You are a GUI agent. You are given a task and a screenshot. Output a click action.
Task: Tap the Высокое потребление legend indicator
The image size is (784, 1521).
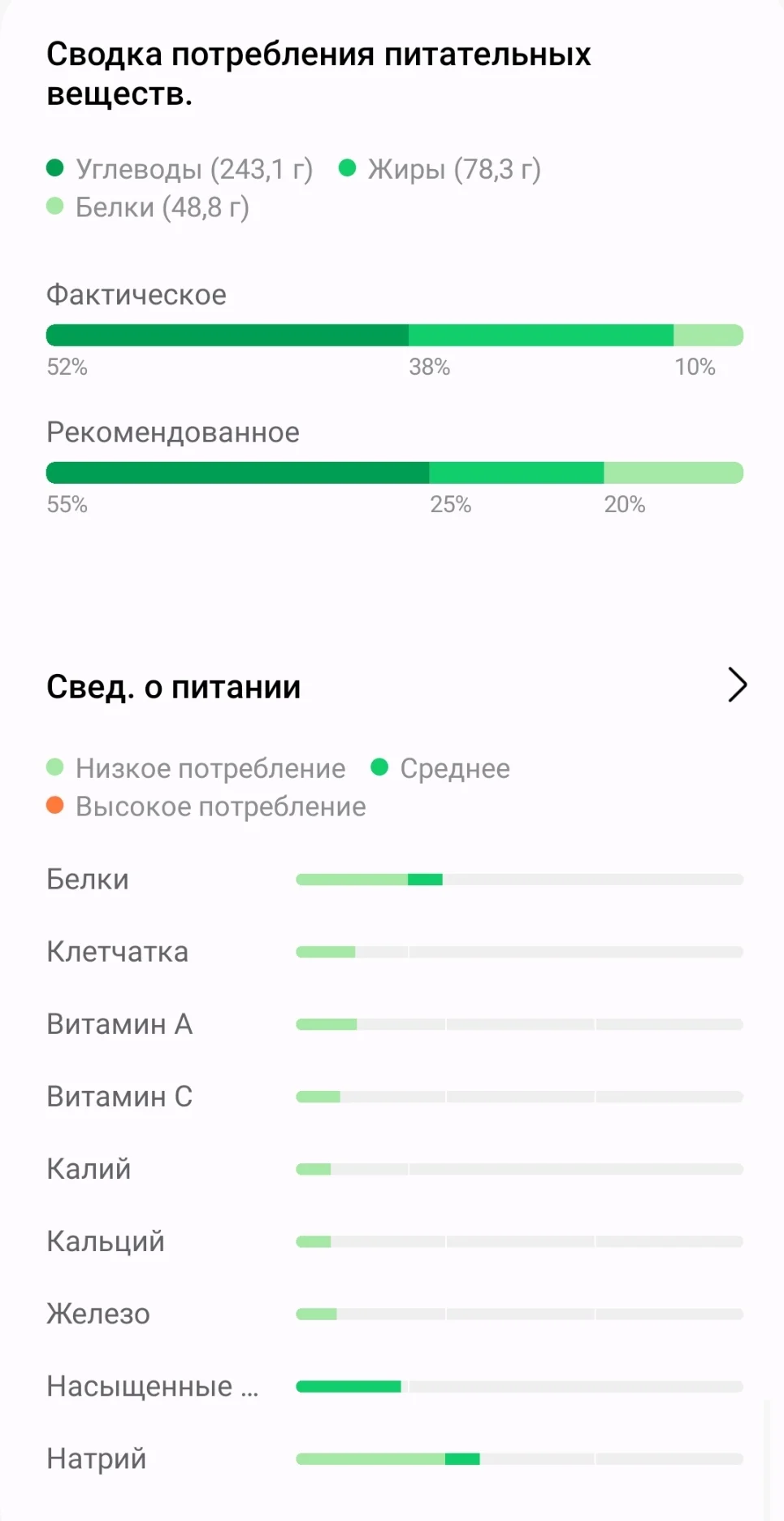(x=54, y=806)
